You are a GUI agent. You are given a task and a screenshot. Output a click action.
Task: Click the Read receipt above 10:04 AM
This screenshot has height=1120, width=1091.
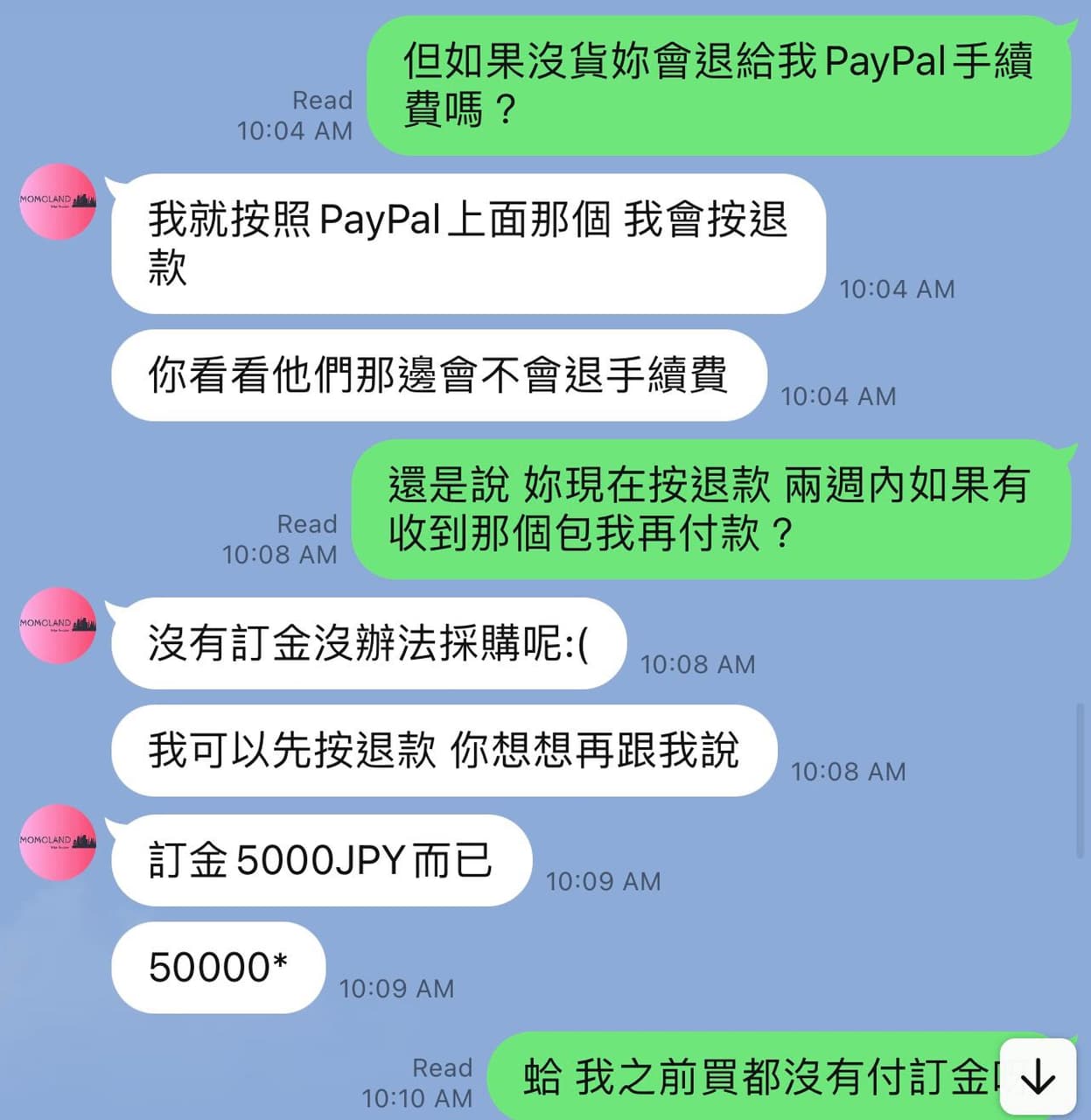coord(321,101)
